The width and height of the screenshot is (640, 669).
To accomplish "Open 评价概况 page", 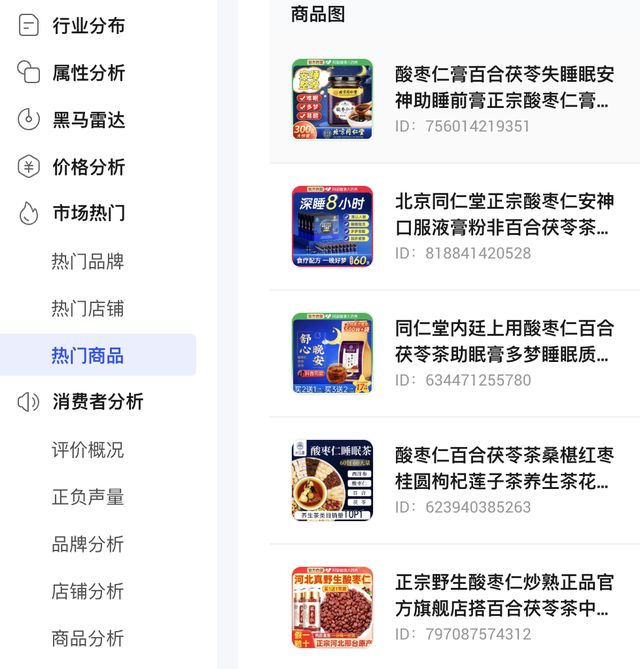I will (88, 450).
